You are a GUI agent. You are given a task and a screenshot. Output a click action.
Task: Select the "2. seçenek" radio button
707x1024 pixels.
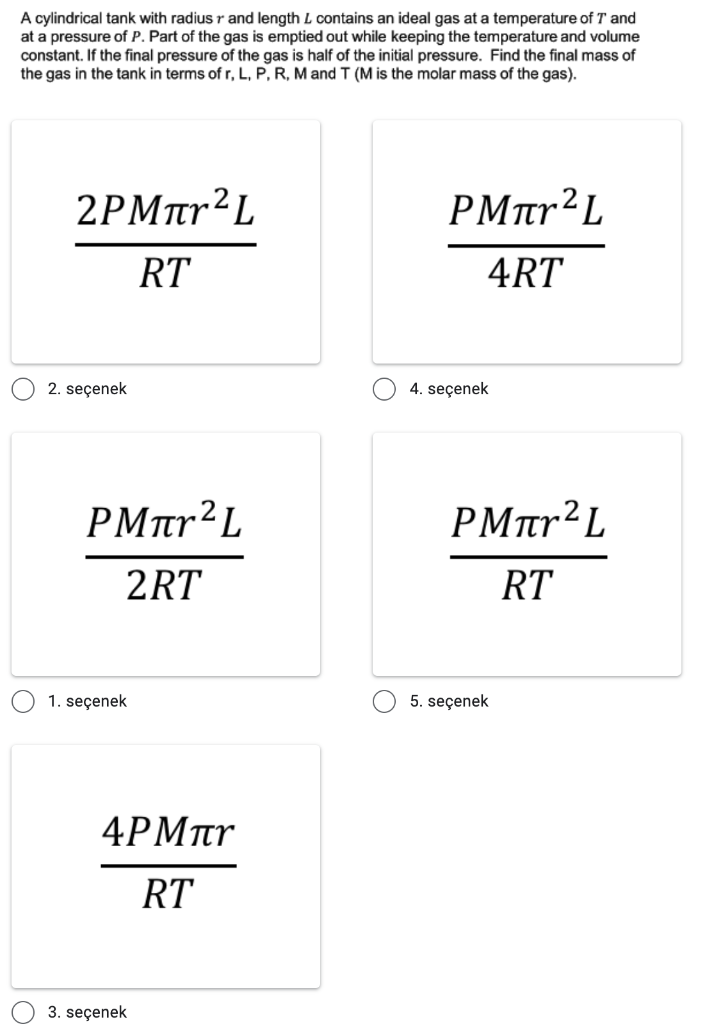[x=23, y=389]
